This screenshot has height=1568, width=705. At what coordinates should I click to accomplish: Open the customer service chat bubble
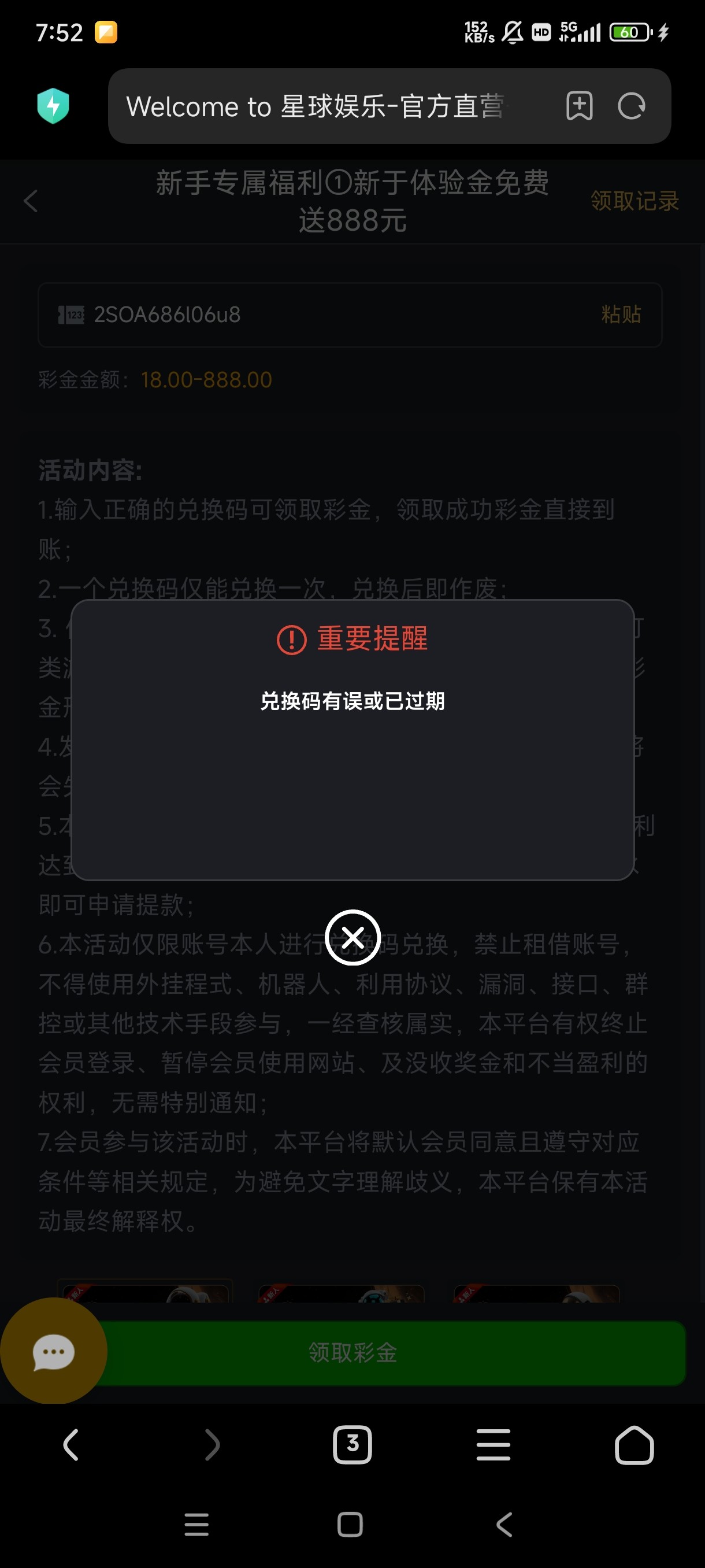coord(53,1352)
